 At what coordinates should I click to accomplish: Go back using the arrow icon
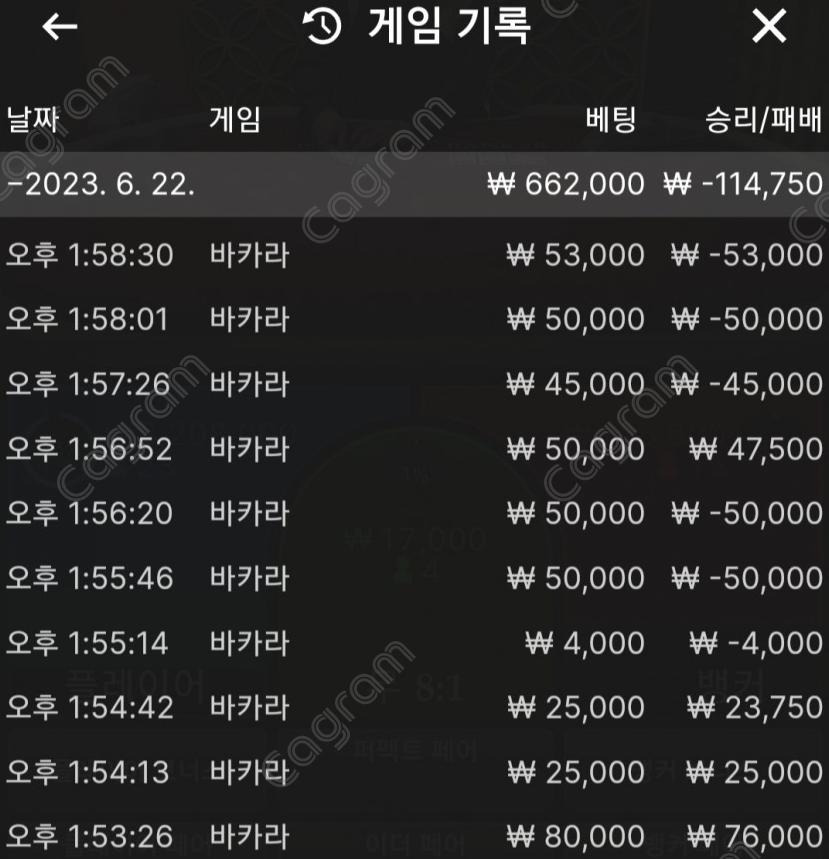(60, 27)
